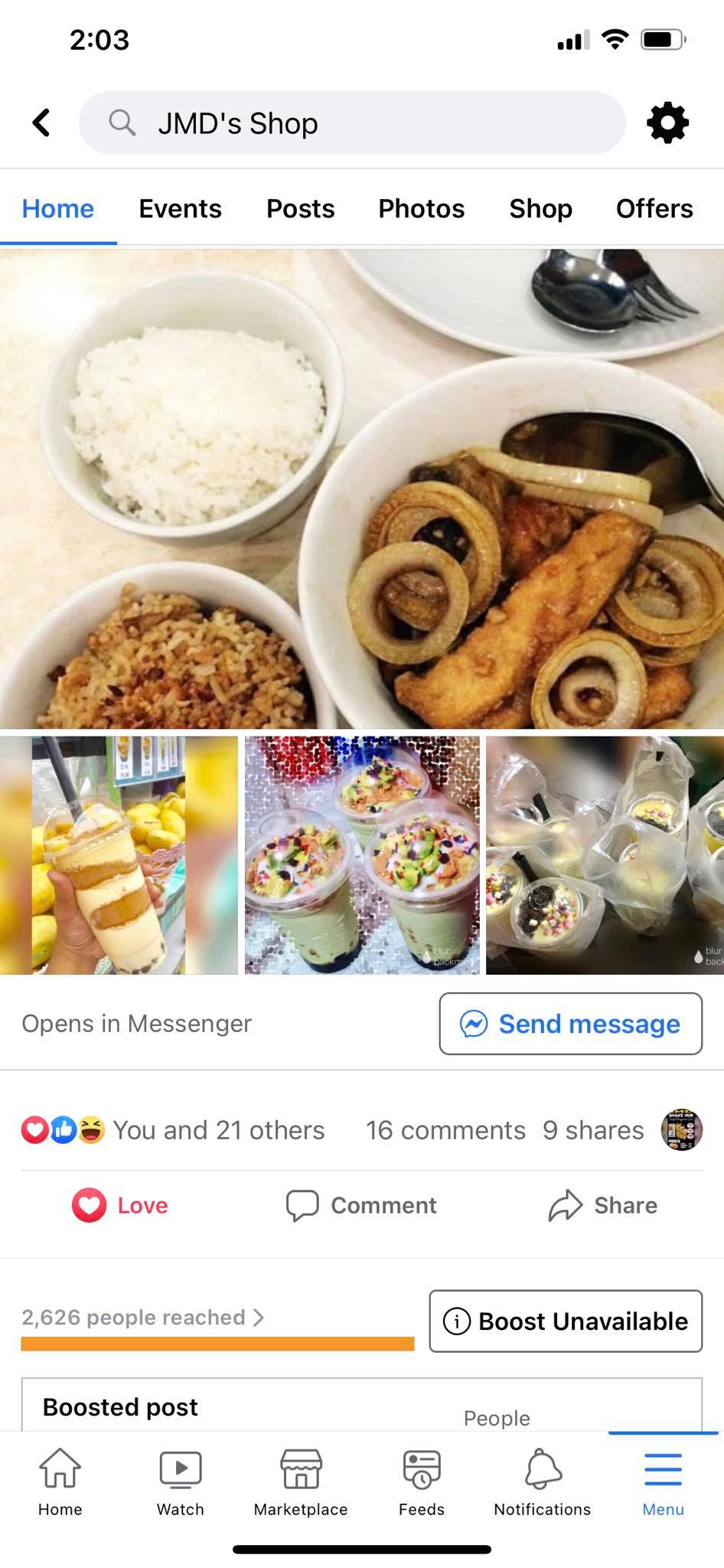This screenshot has height=1568, width=724.
Task: Go back using the arrow icon
Action: click(x=41, y=122)
